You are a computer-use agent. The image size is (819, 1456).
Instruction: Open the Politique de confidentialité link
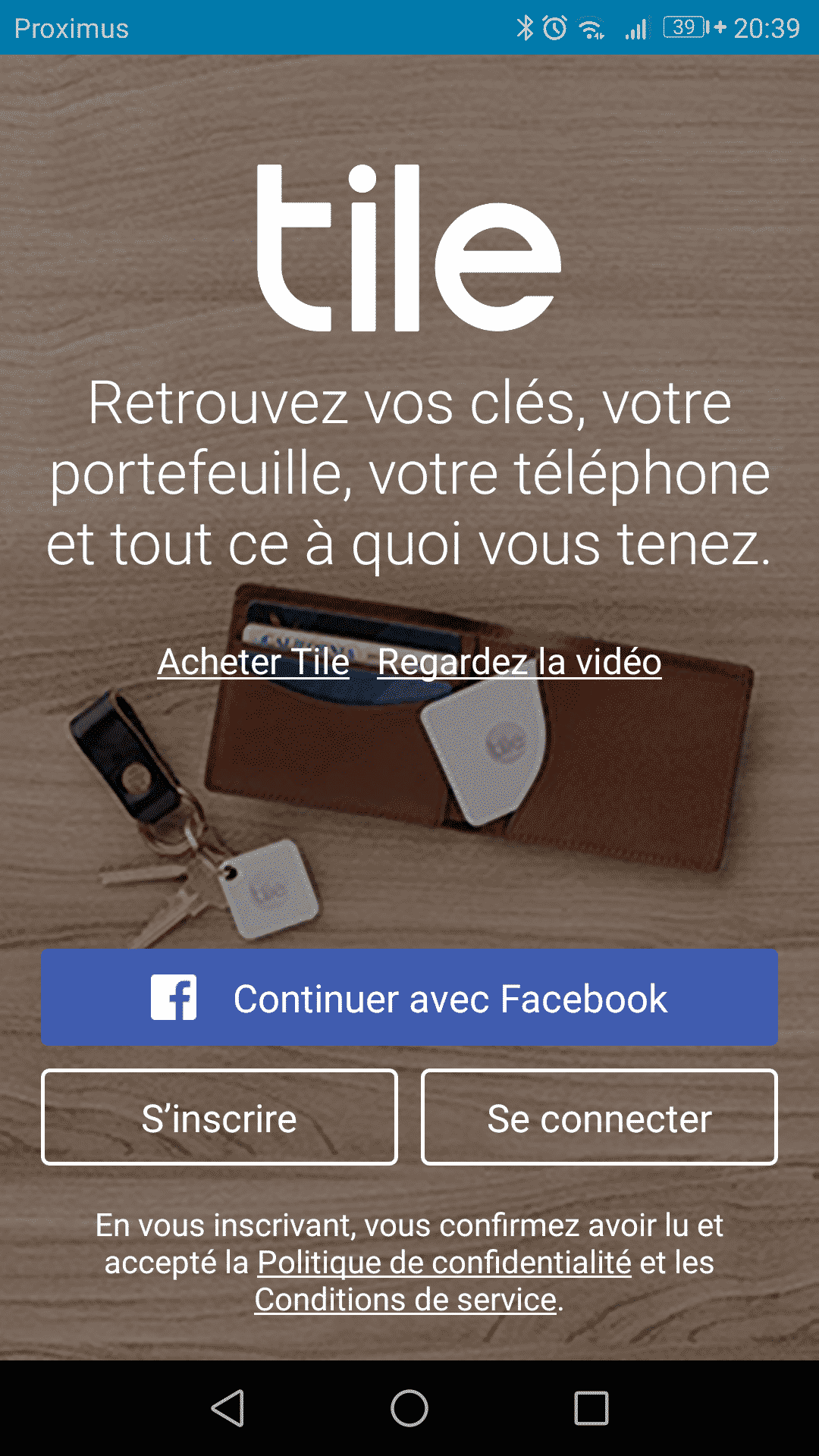pos(444,1263)
